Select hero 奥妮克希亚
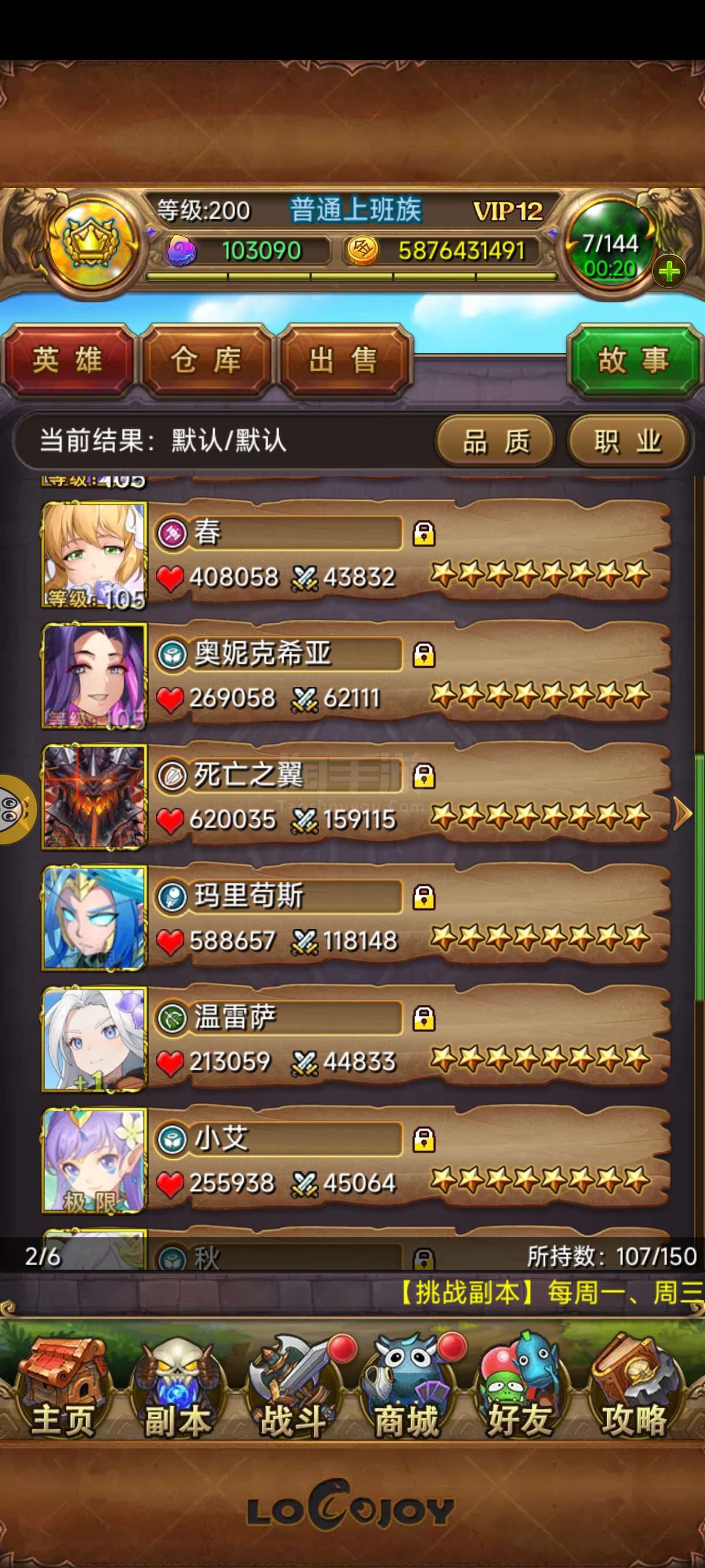Image resolution: width=705 pixels, height=1568 pixels. coord(356,675)
